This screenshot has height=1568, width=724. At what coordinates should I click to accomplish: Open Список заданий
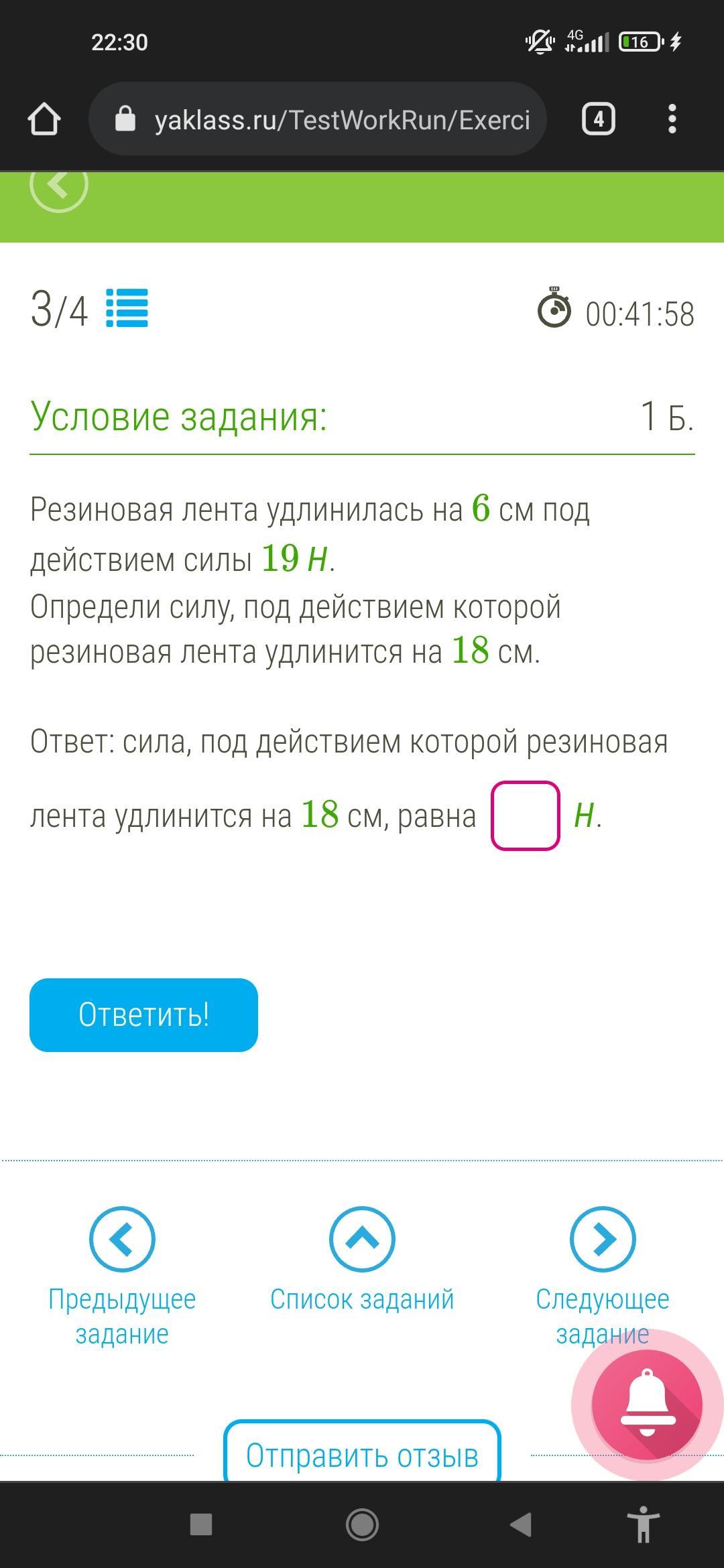[x=362, y=1259]
